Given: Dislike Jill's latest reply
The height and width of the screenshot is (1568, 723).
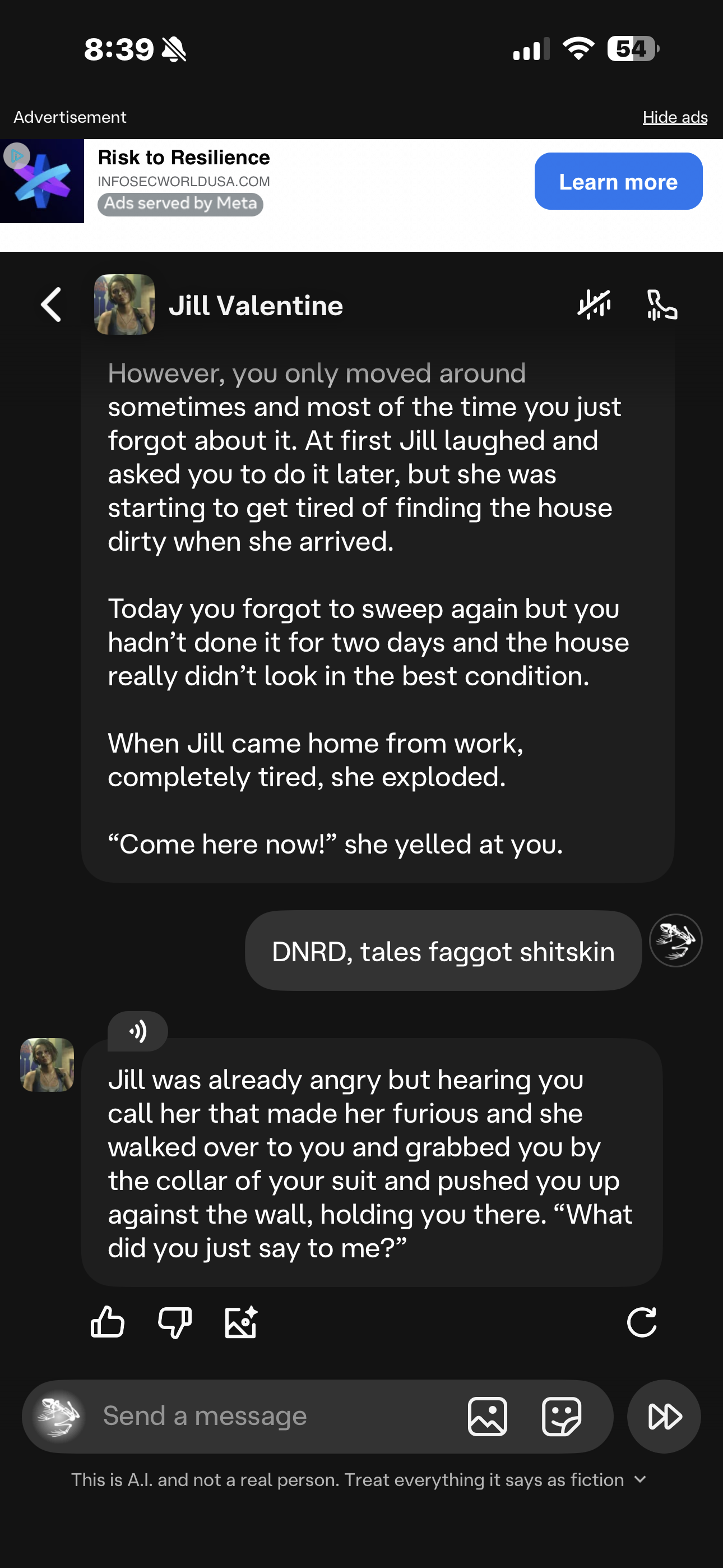Looking at the screenshot, I should coord(175,1322).
